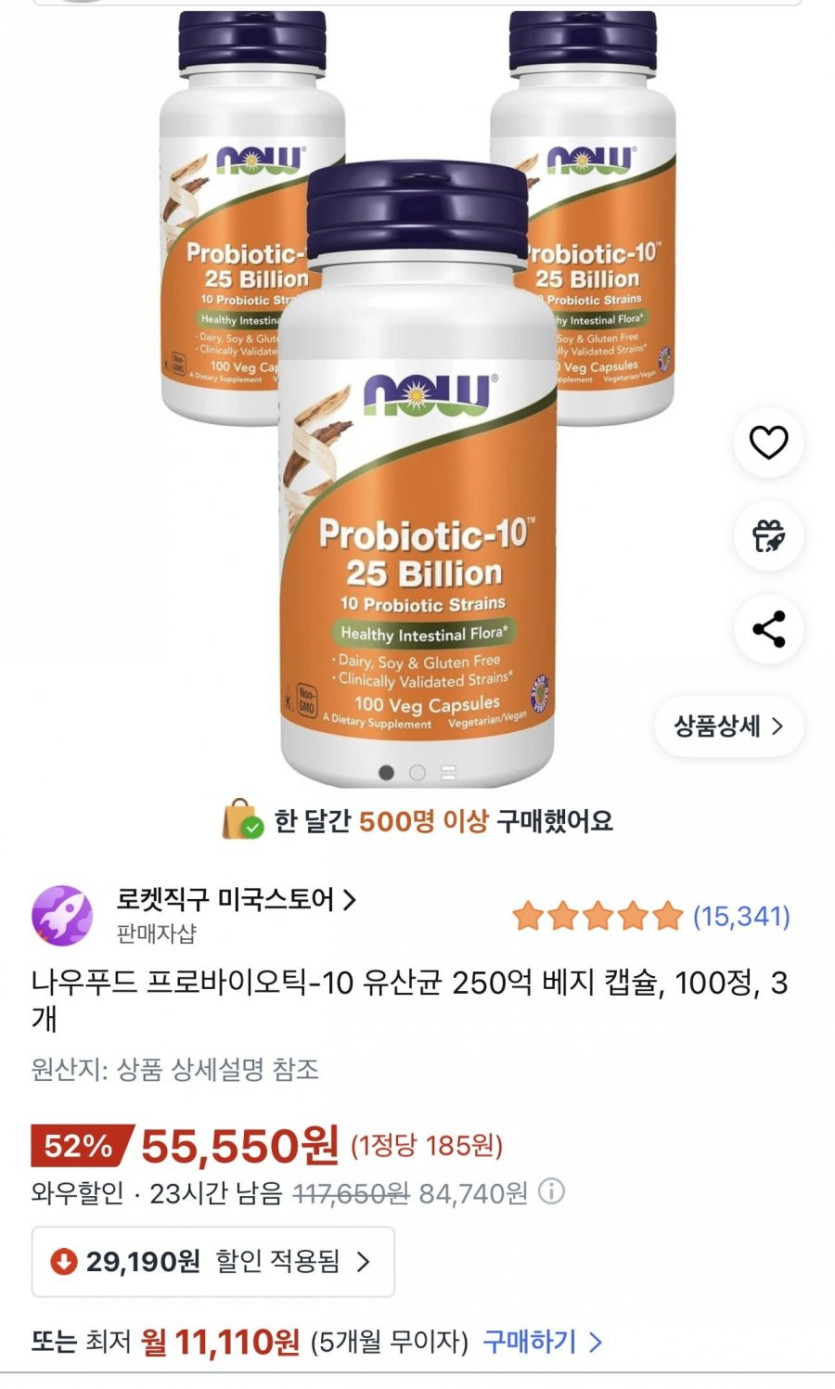This screenshot has height=1389, width=835.
Task: Tap 구매하기 installment purchase link
Action: click(x=543, y=1341)
